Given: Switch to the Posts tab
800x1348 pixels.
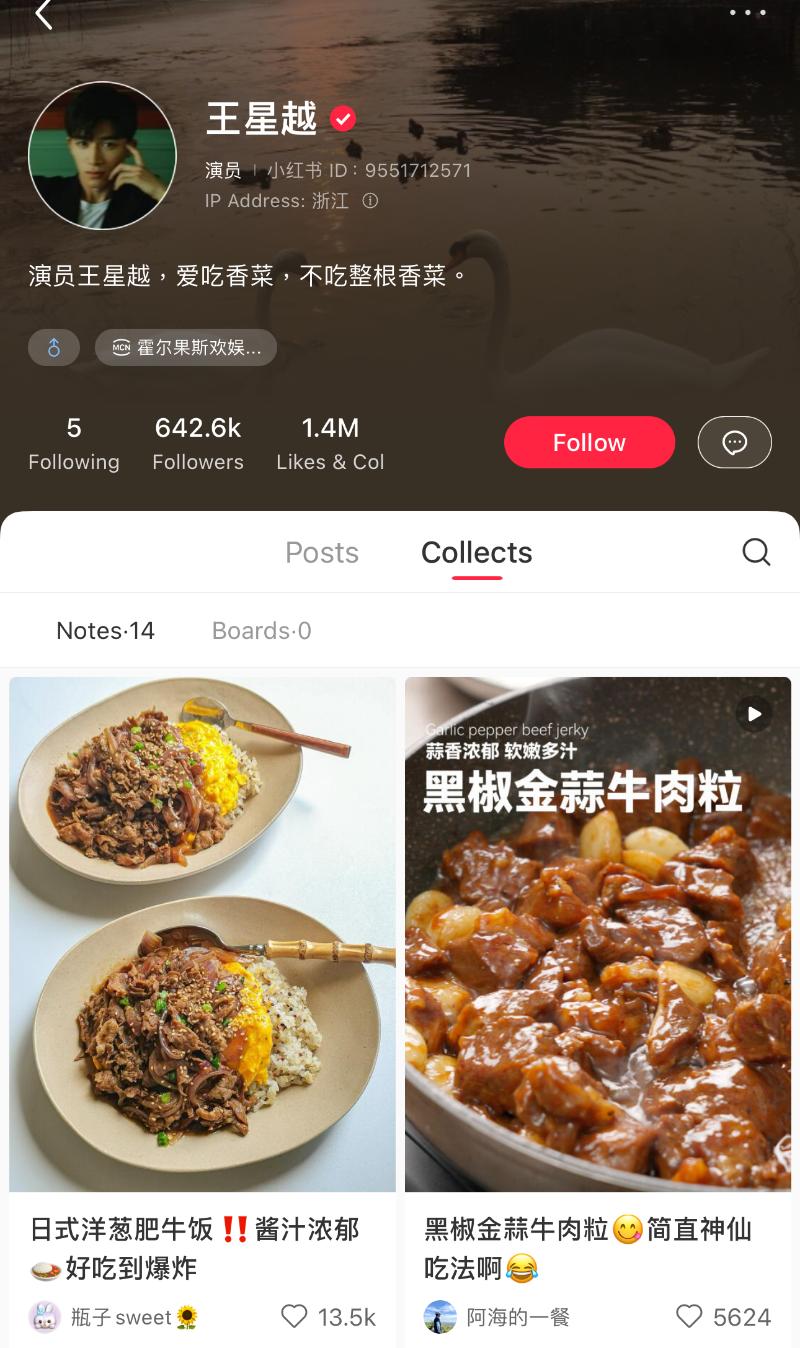Looking at the screenshot, I should (322, 552).
